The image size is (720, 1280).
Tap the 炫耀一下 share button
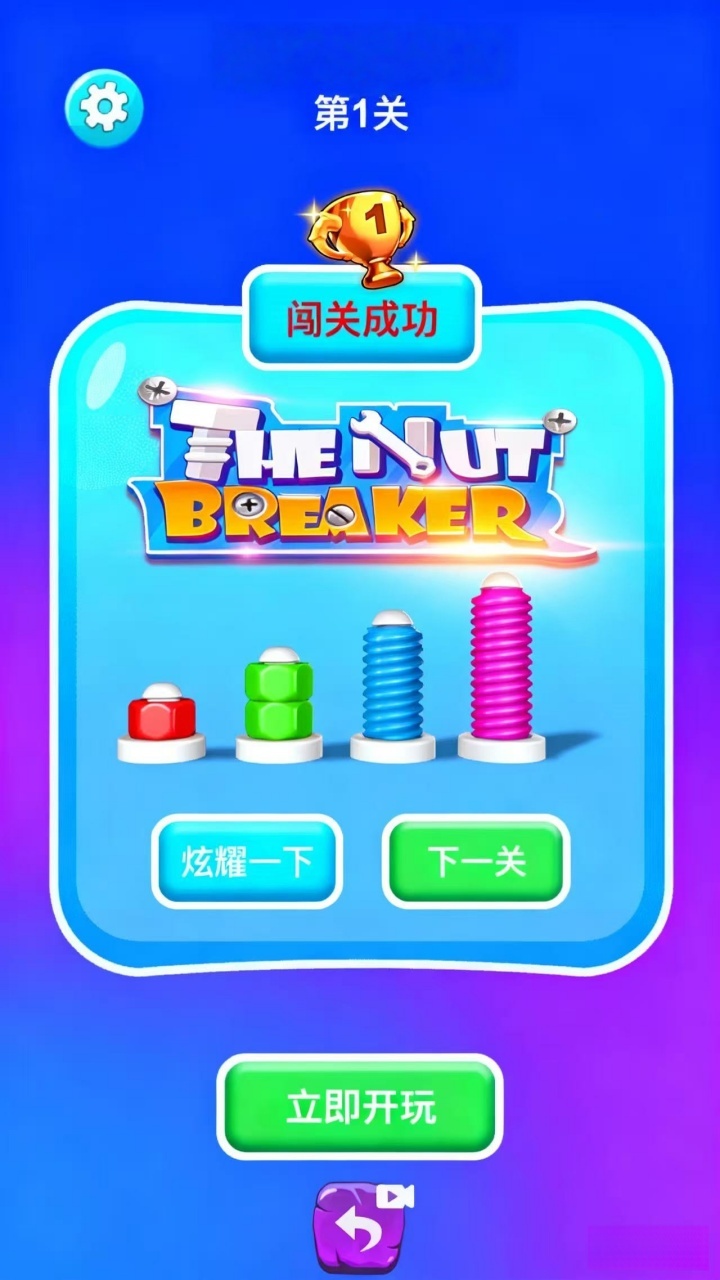point(246,861)
